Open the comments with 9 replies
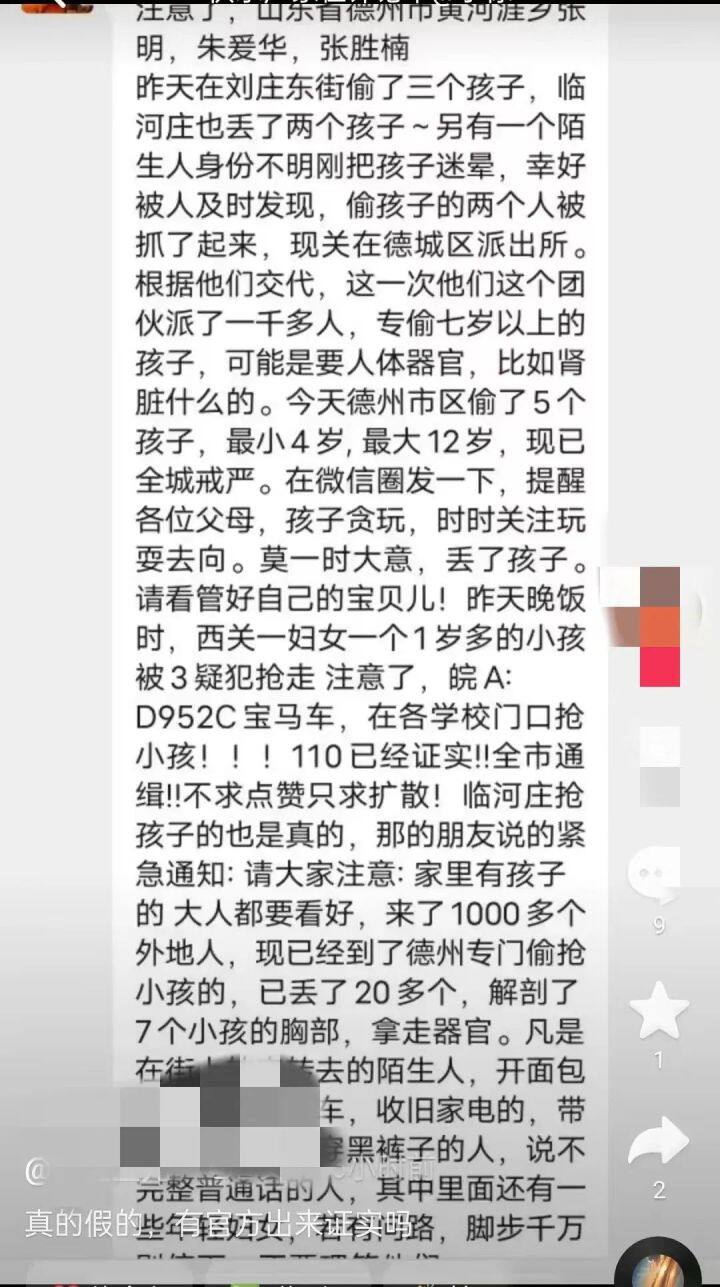The image size is (720, 1287). click(657, 877)
